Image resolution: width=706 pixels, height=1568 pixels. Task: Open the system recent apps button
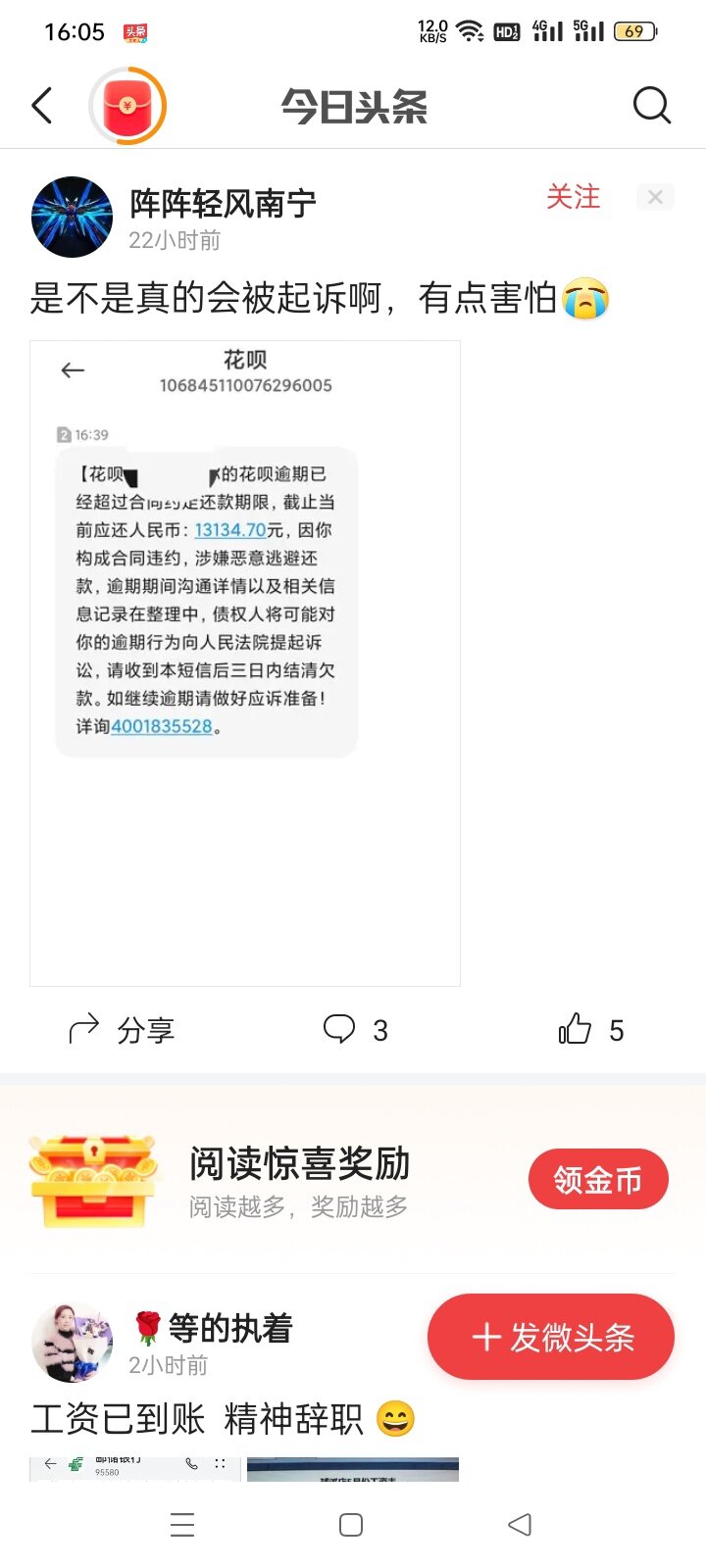[182, 1525]
